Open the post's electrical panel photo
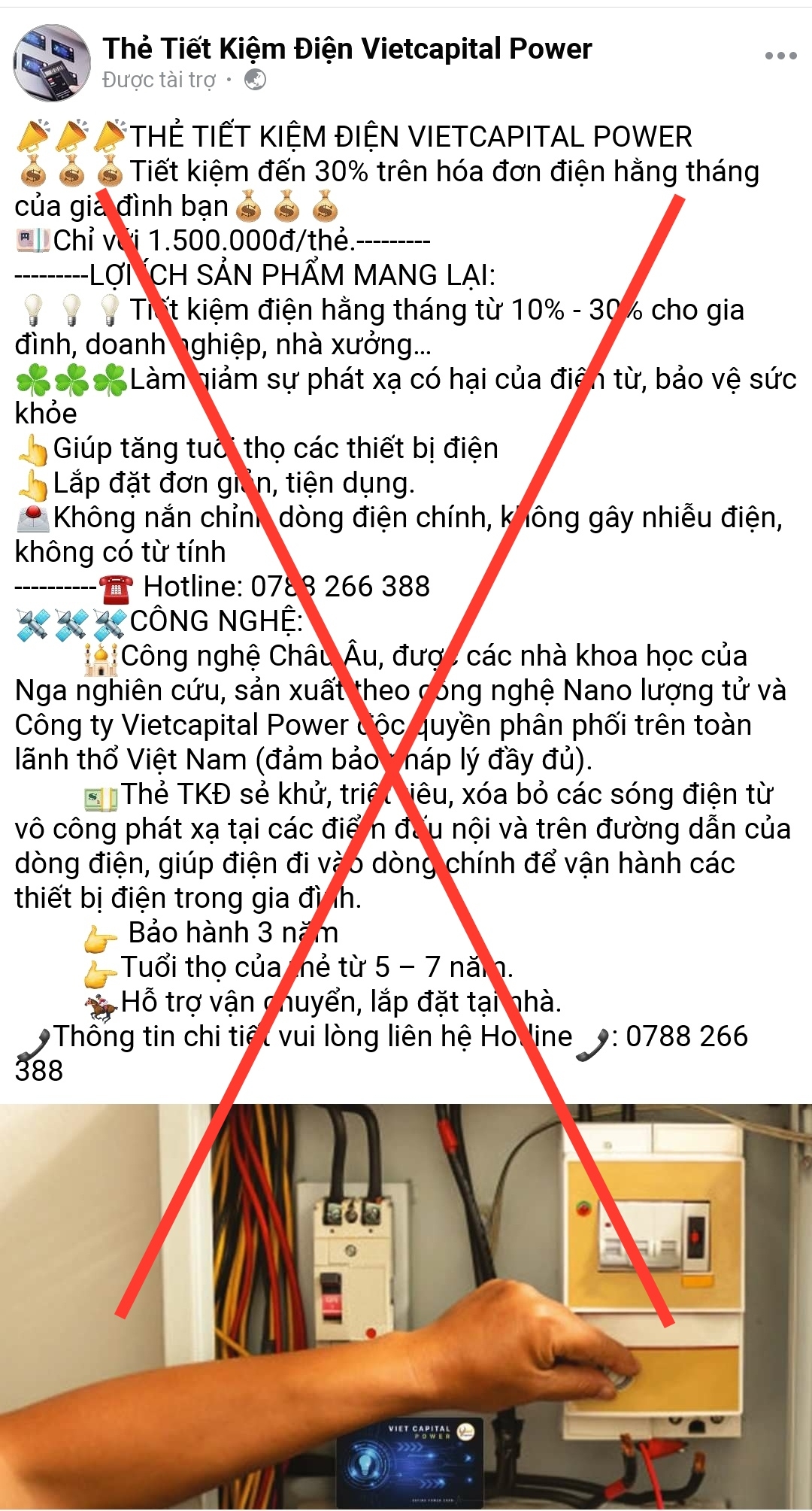 (x=406, y=1306)
